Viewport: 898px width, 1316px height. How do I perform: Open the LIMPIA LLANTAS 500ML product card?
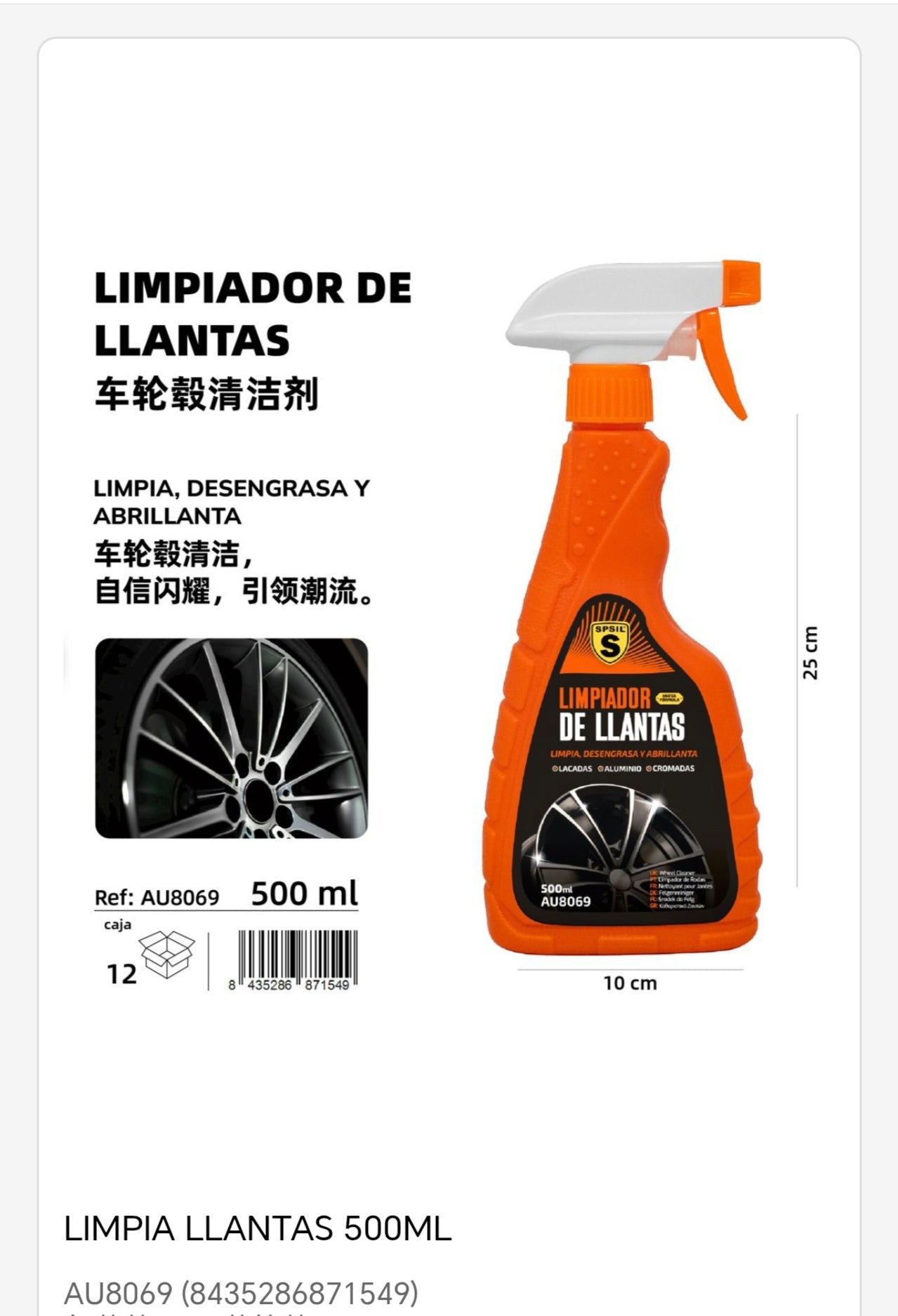257,1229
